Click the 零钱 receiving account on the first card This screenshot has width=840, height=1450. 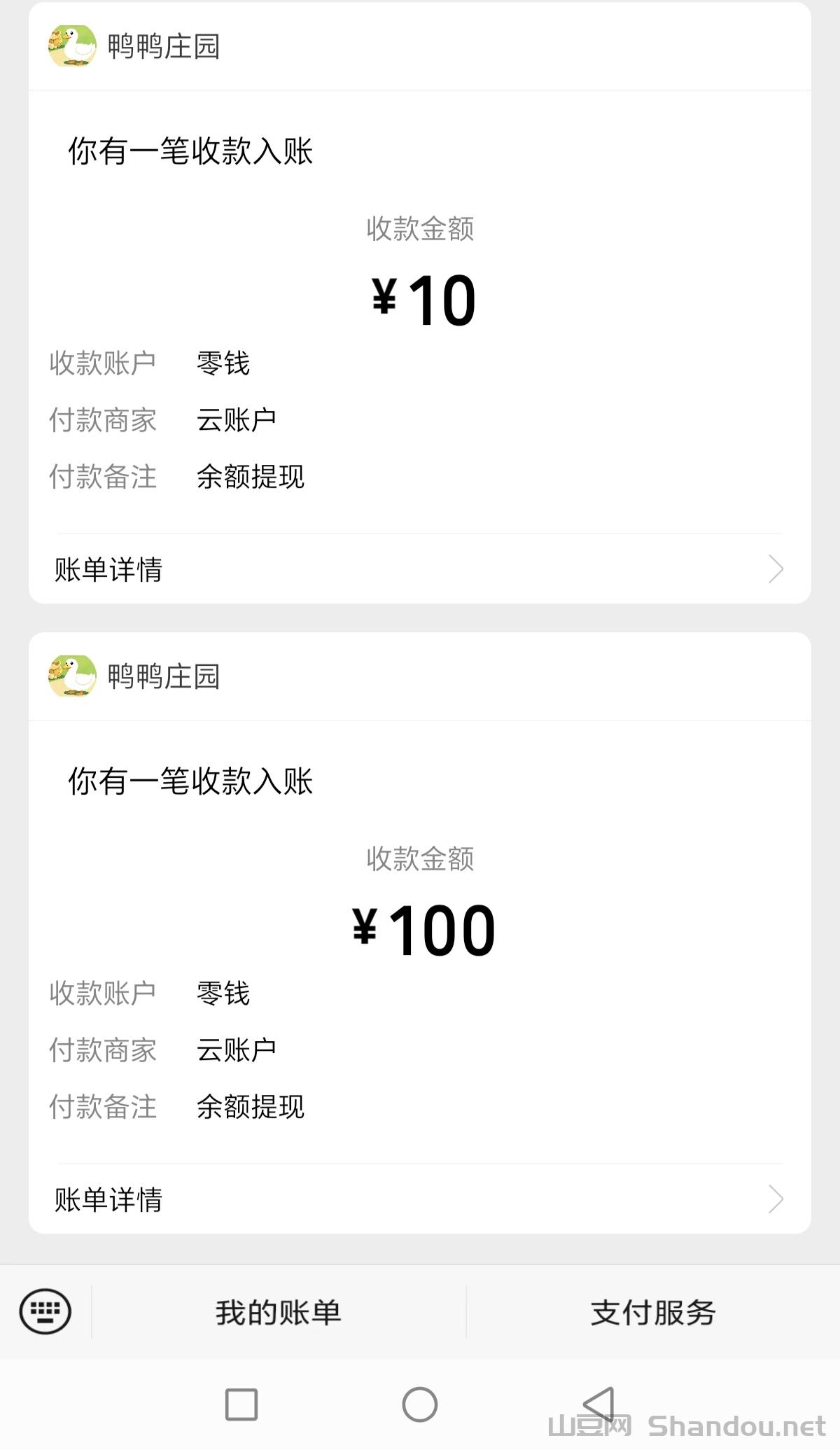click(x=223, y=363)
